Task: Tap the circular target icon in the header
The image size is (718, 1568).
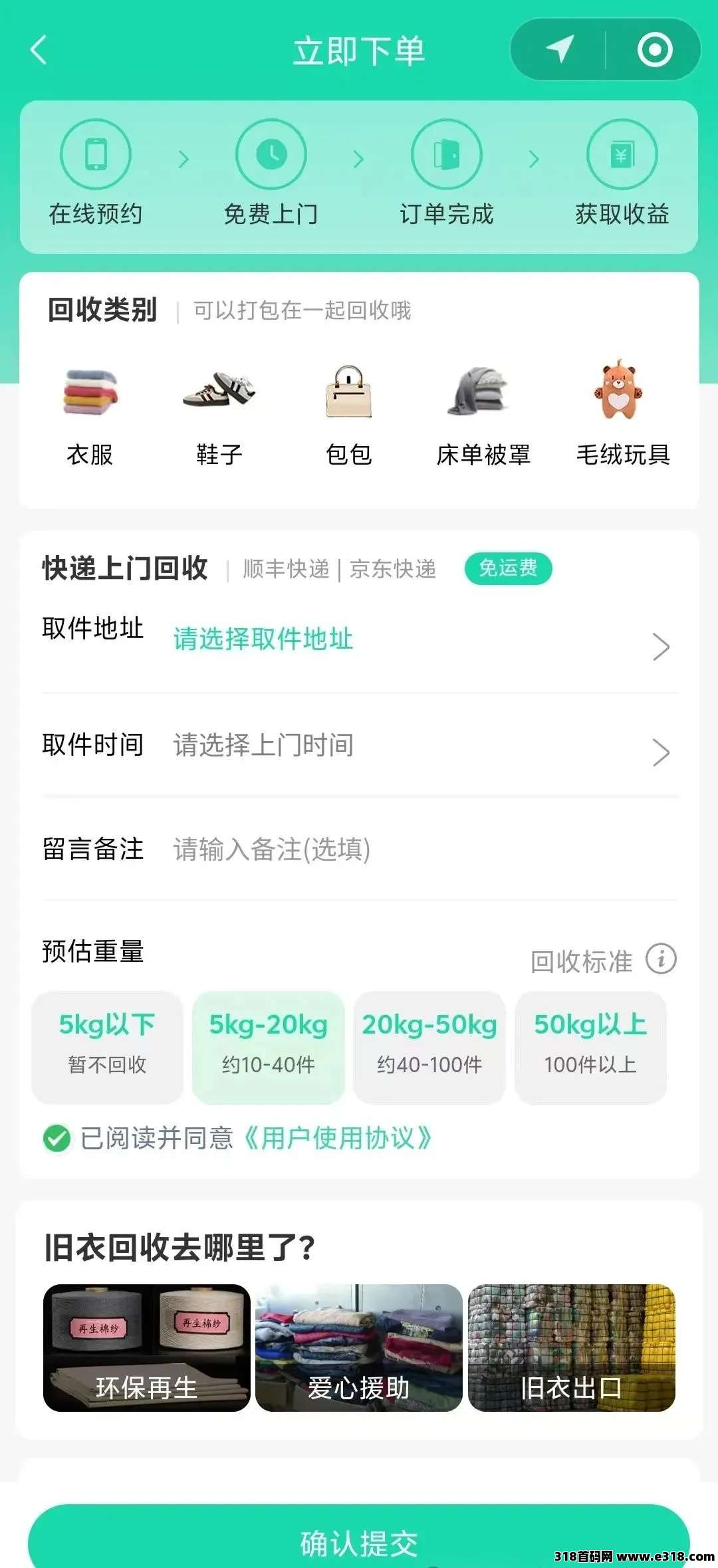Action: pos(654,50)
